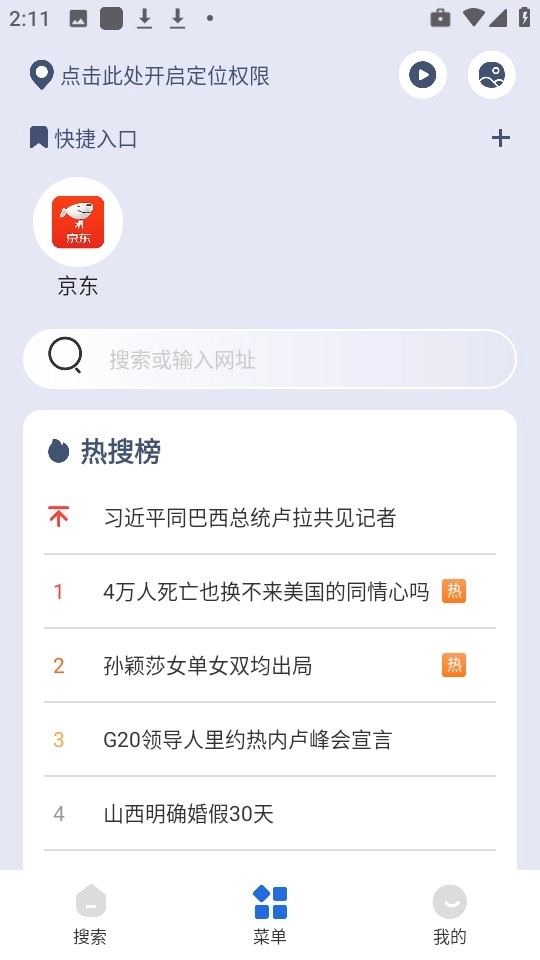
Task: Tap the location prompt to enable positioning
Action: pos(149,76)
